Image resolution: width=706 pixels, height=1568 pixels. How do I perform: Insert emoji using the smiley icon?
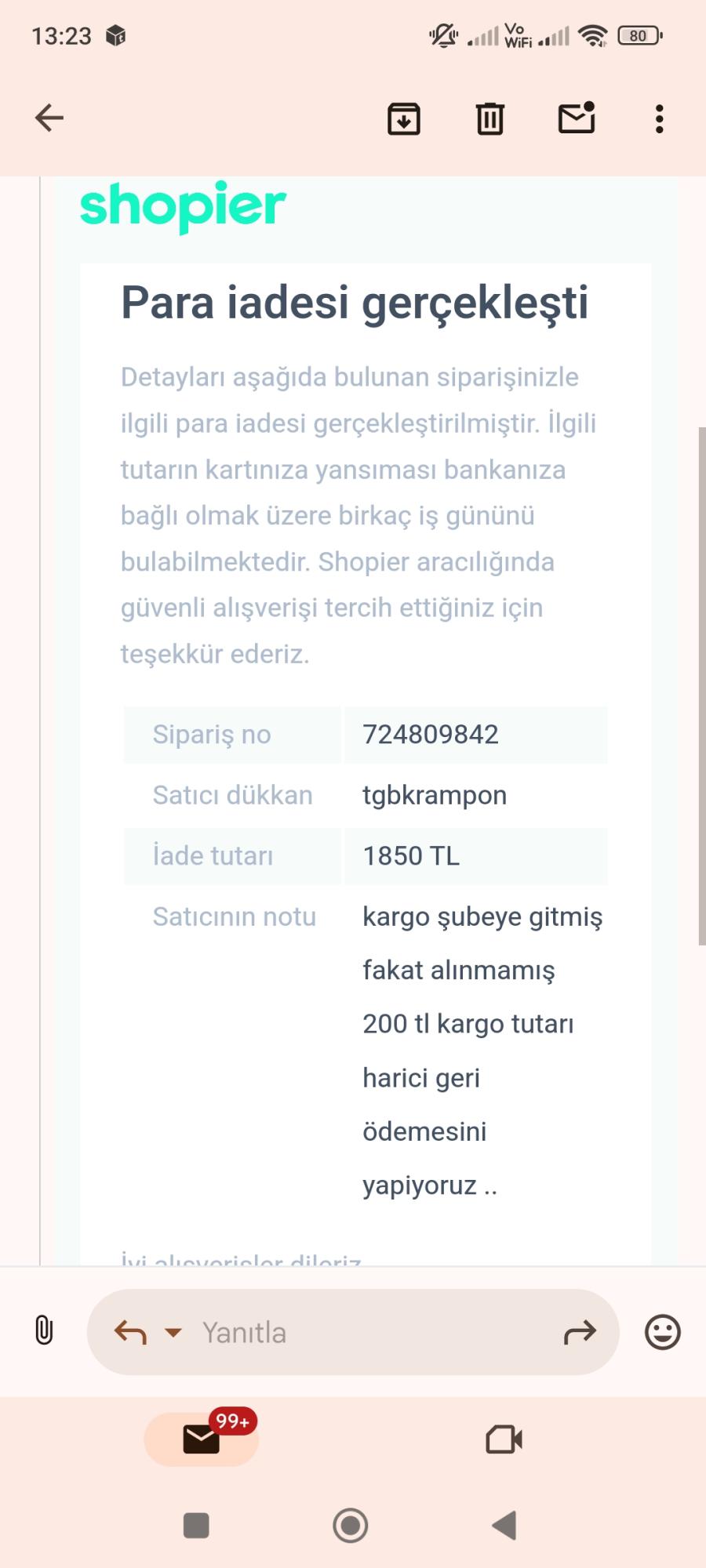tap(661, 1330)
